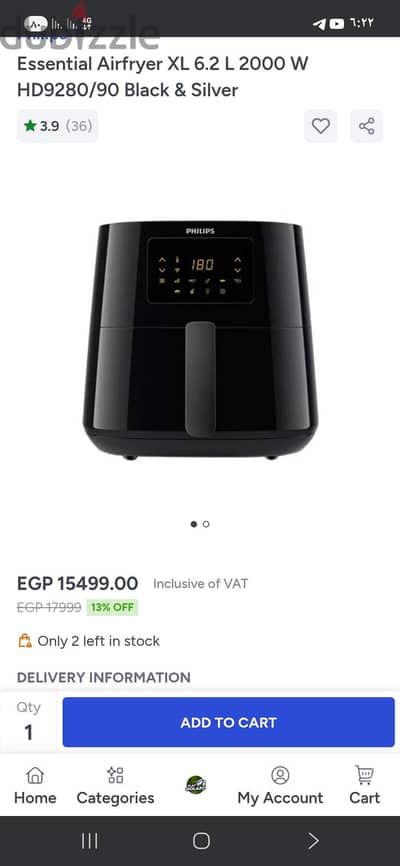400x866 pixels.
Task: Tap the system home button
Action: (x=201, y=841)
